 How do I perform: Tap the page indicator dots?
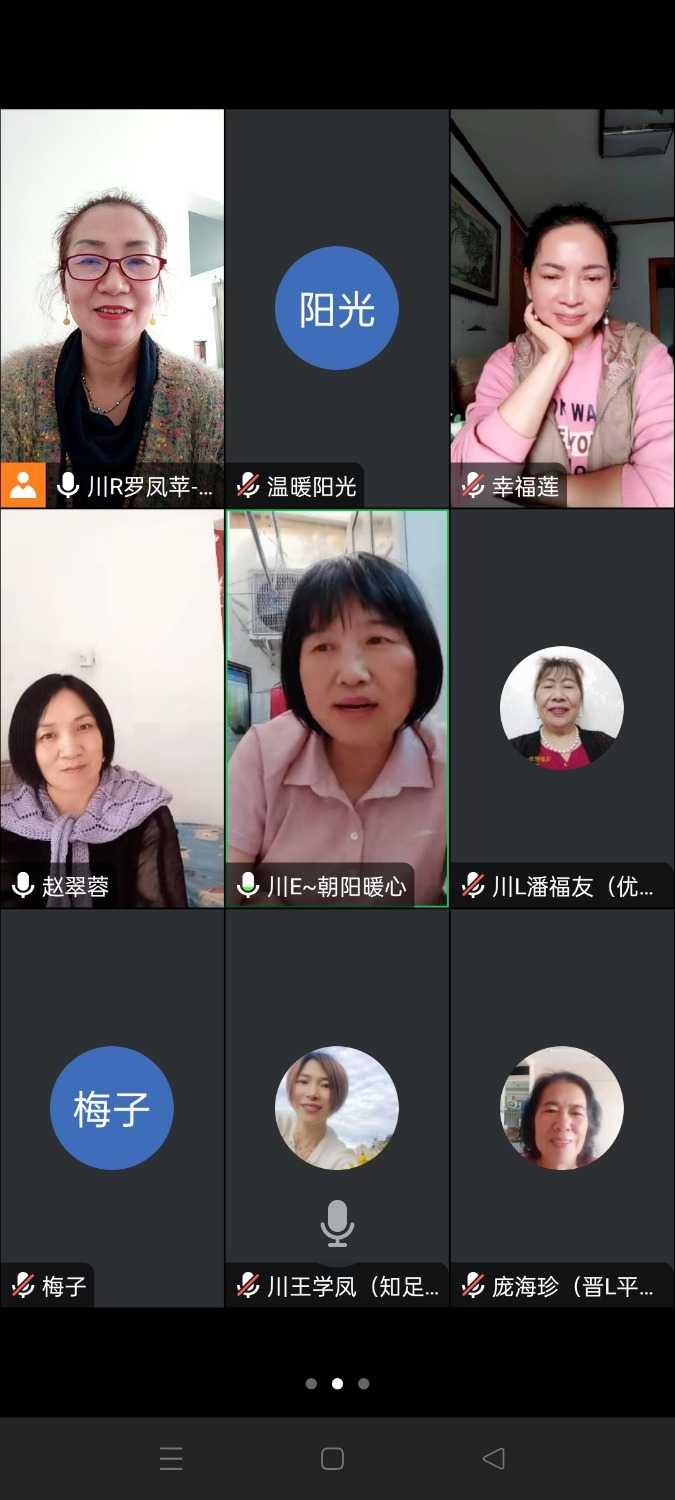pyautogui.click(x=337, y=1384)
